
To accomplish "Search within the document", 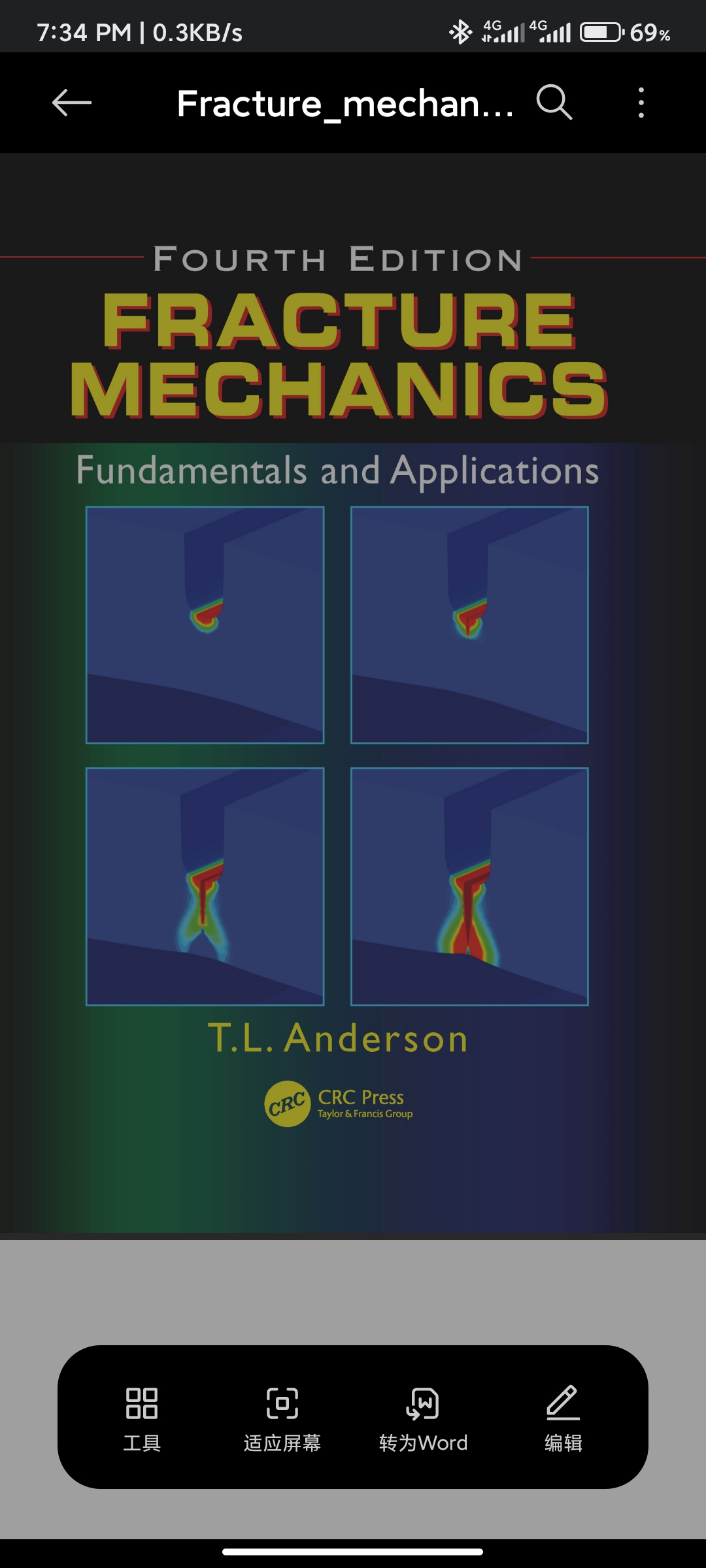I will coord(554,103).
